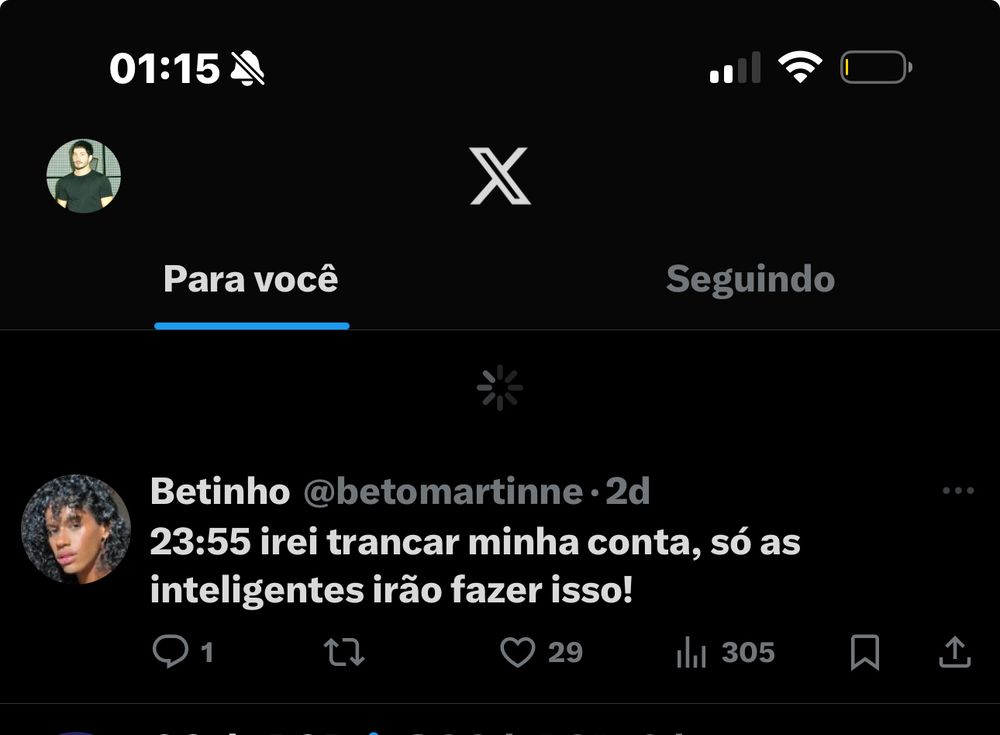This screenshot has height=735, width=1000.
Task: Open Betinho's profile picture
Action: point(76,529)
